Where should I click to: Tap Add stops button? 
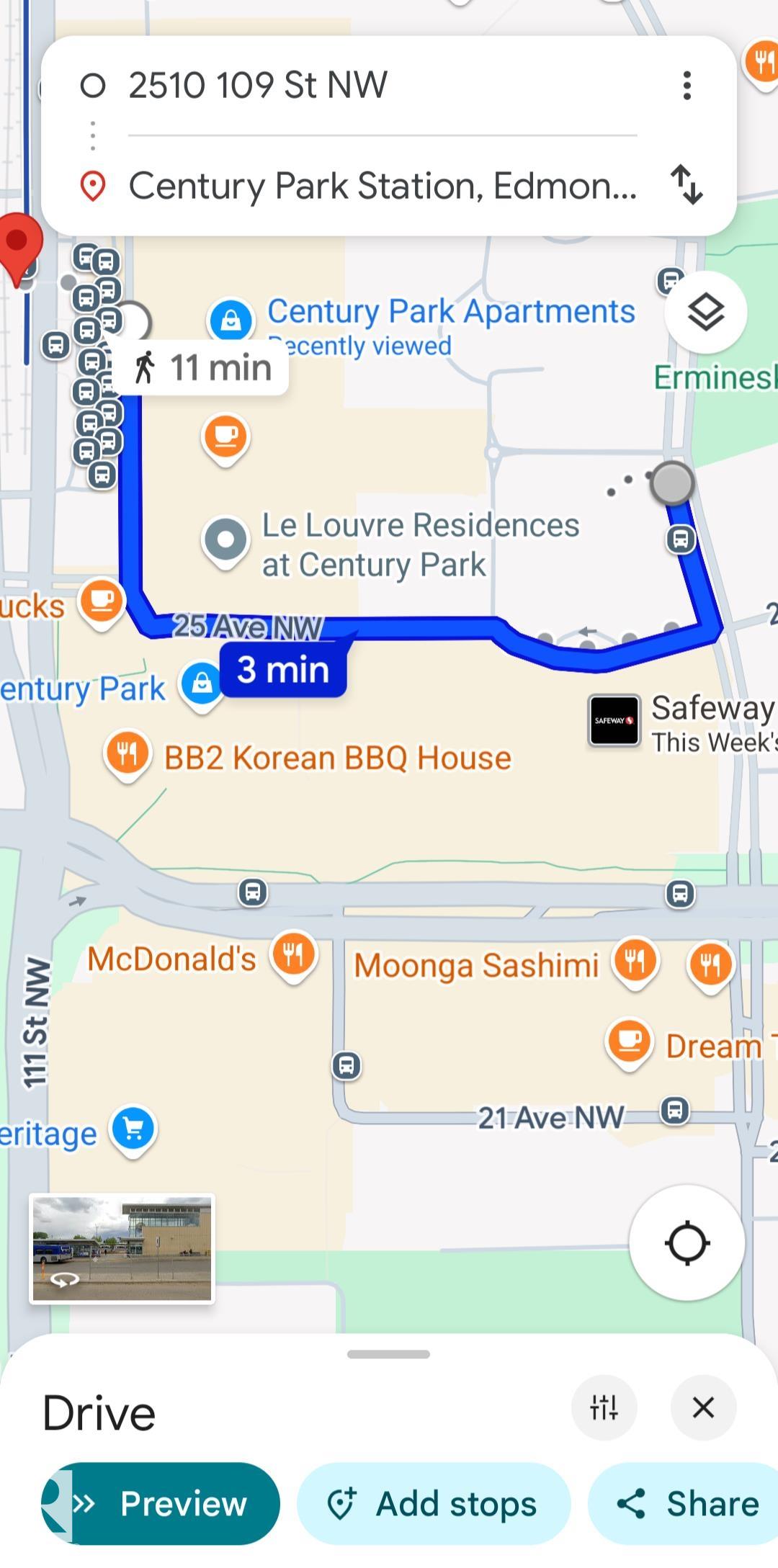tap(434, 1503)
